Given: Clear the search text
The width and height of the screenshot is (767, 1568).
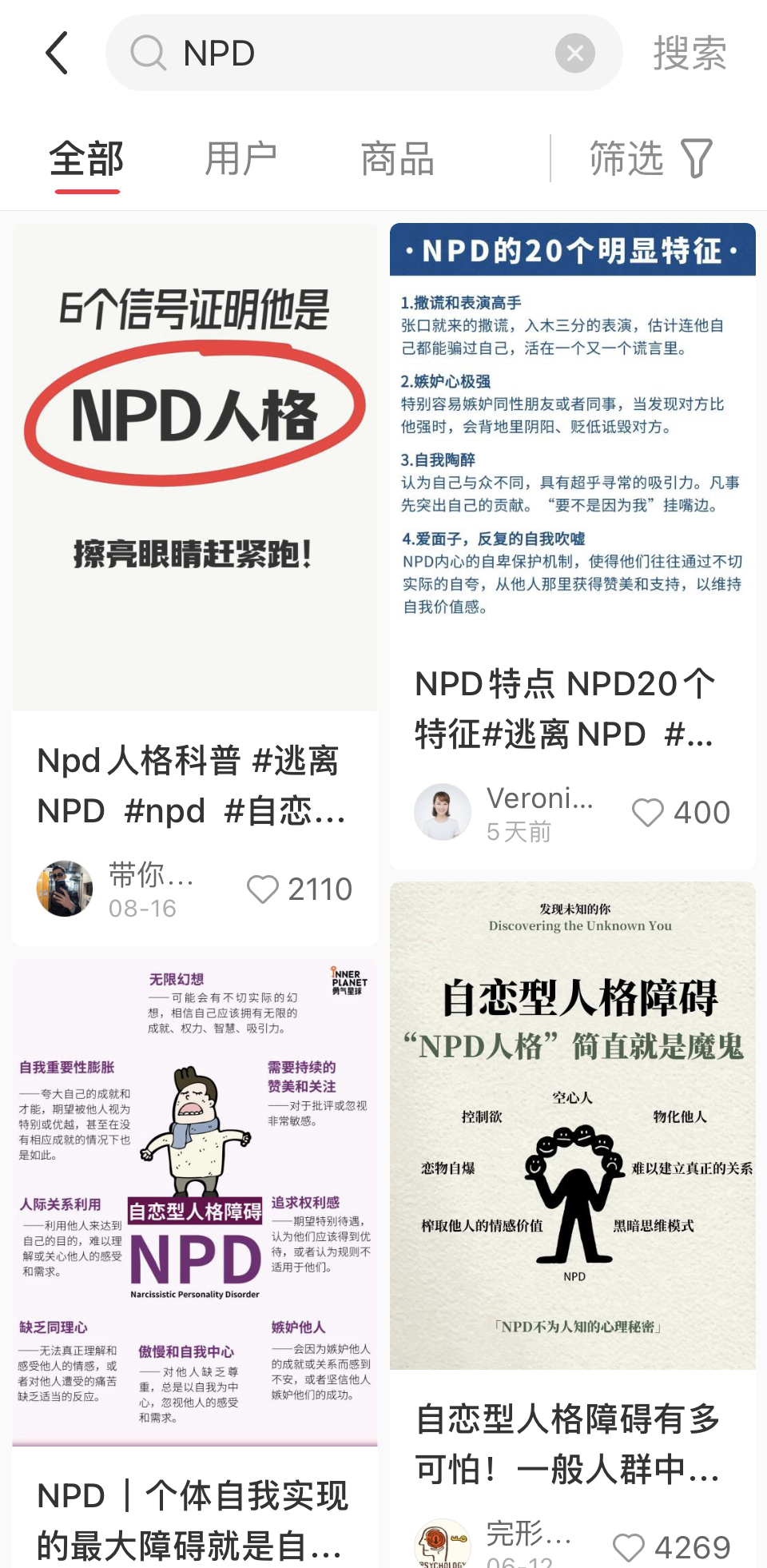Looking at the screenshot, I should (x=574, y=54).
